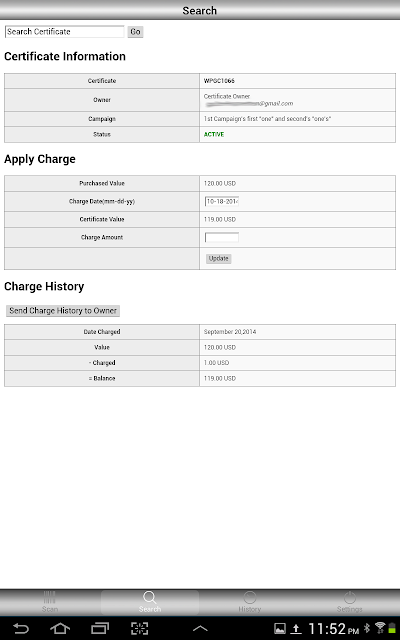The height and width of the screenshot is (640, 400).
Task: Select the Search tab
Action: 150,602
